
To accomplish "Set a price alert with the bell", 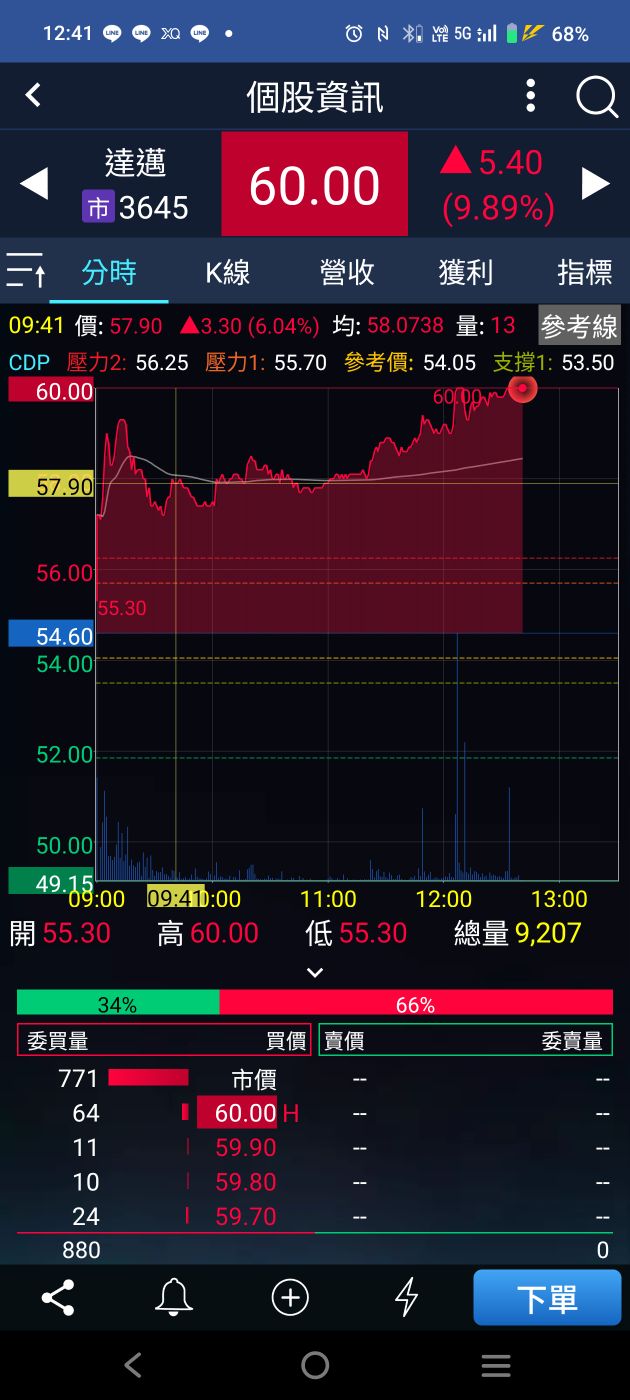I will [174, 1298].
